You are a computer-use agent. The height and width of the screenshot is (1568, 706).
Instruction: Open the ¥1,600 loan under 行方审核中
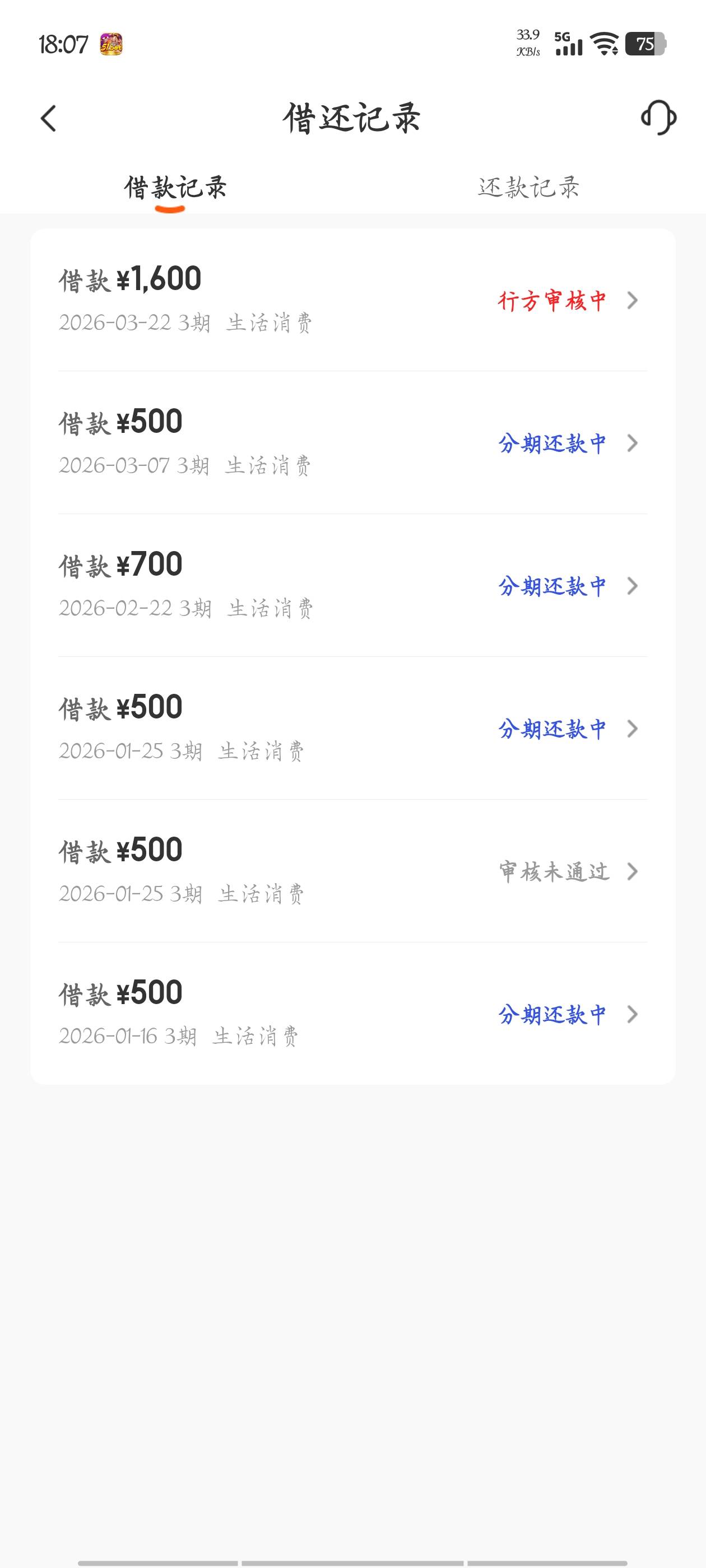tap(352, 300)
